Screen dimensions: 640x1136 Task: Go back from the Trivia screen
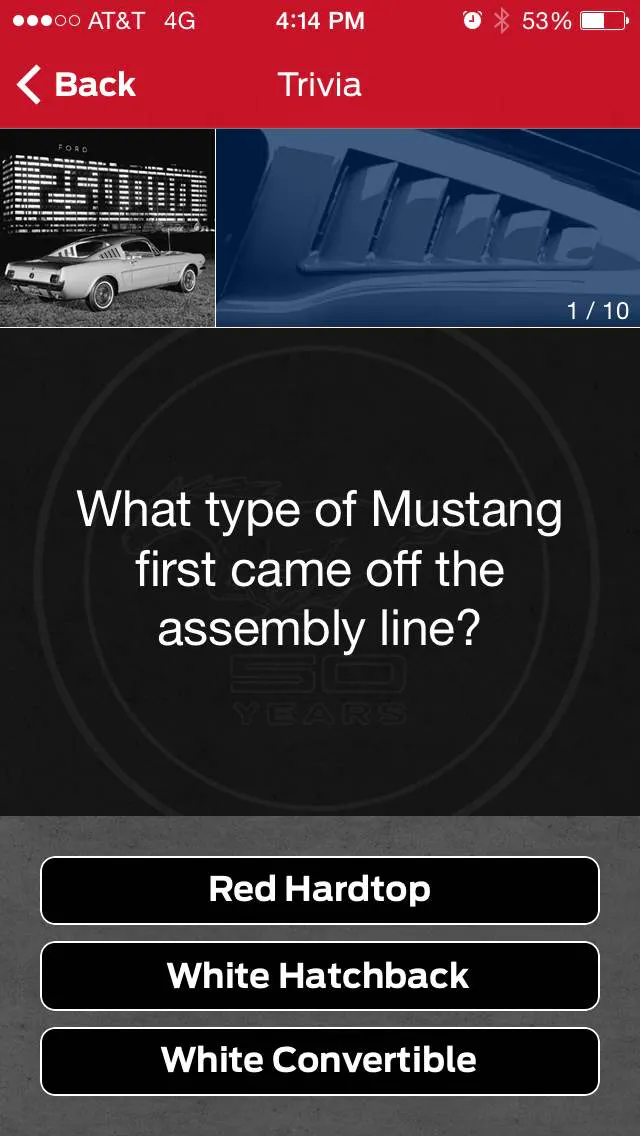coord(76,85)
